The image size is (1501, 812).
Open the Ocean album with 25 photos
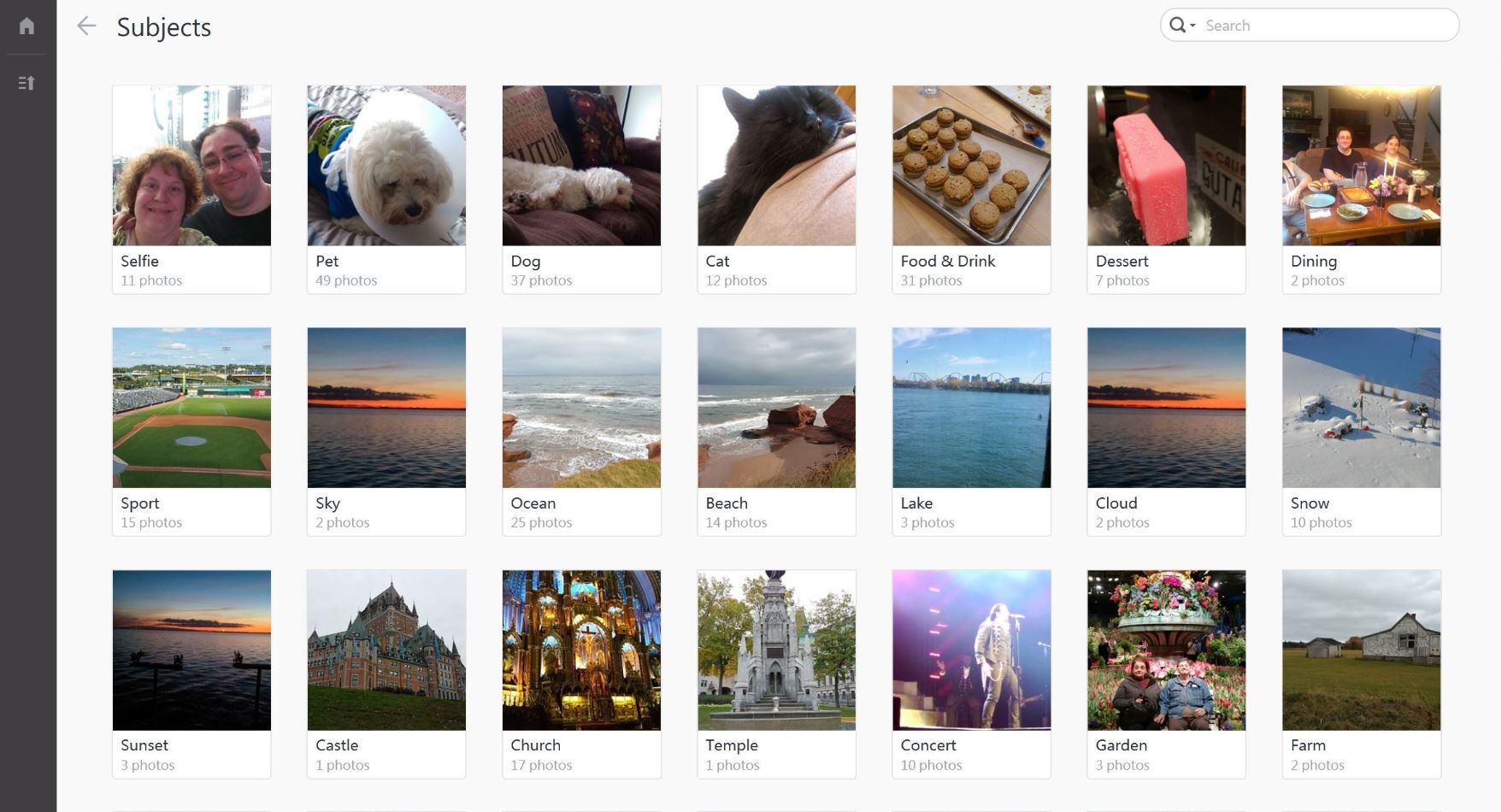tap(581, 431)
